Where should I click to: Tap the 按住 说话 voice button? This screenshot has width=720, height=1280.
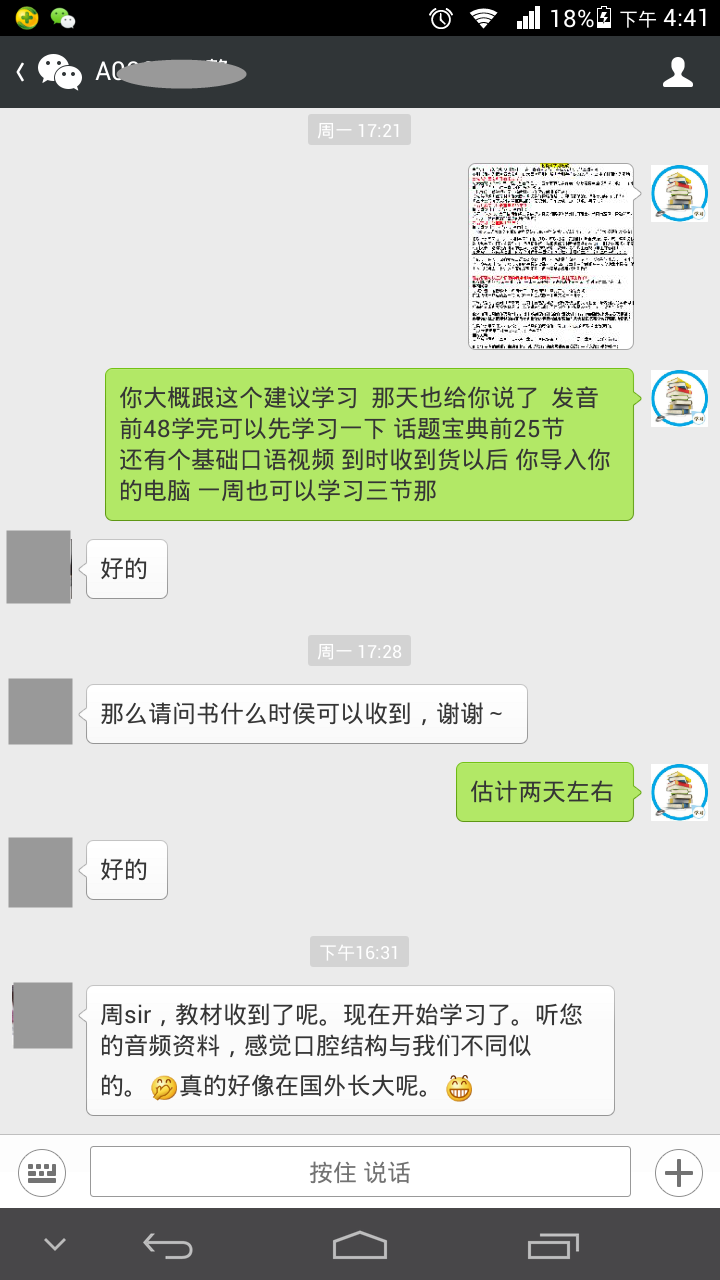pos(360,1172)
